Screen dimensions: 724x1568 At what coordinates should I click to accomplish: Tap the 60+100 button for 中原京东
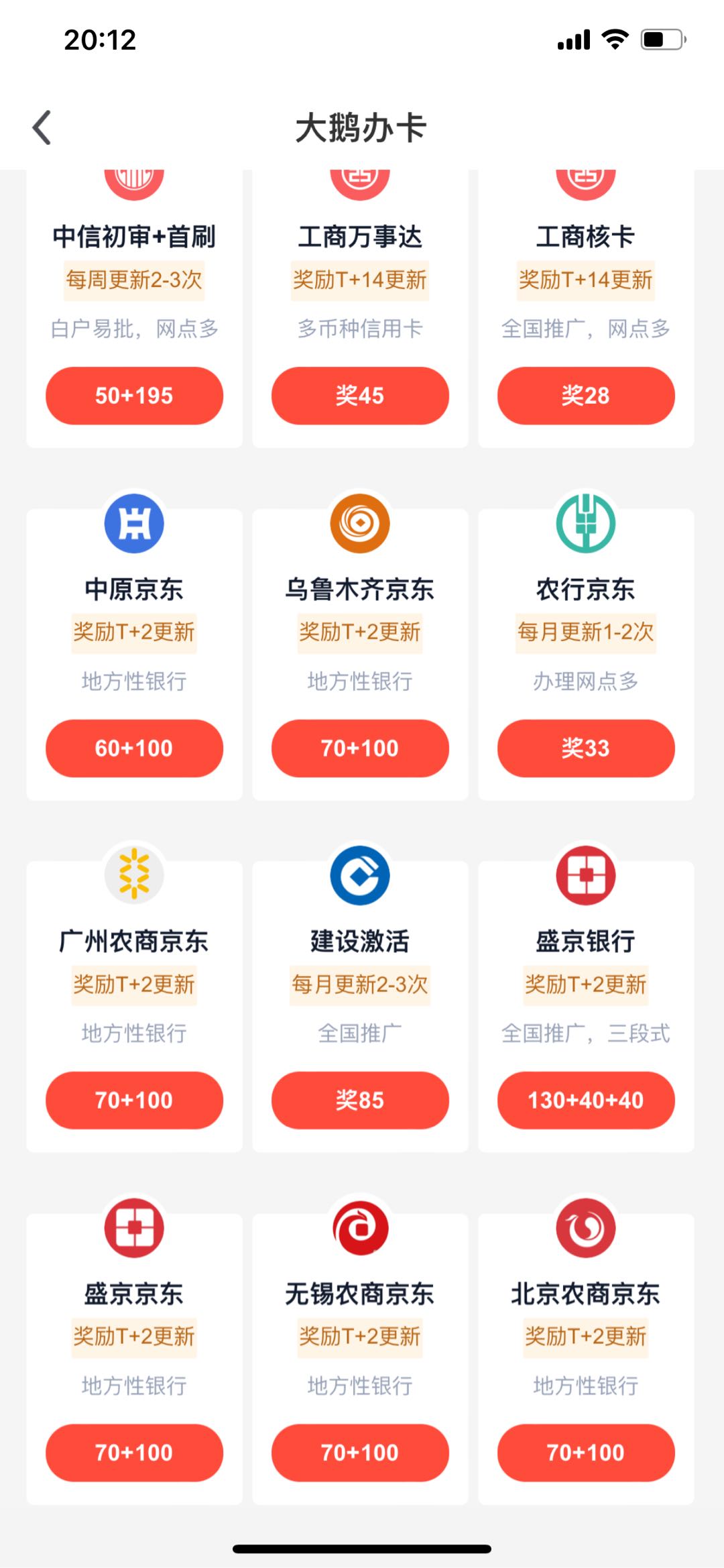(134, 748)
